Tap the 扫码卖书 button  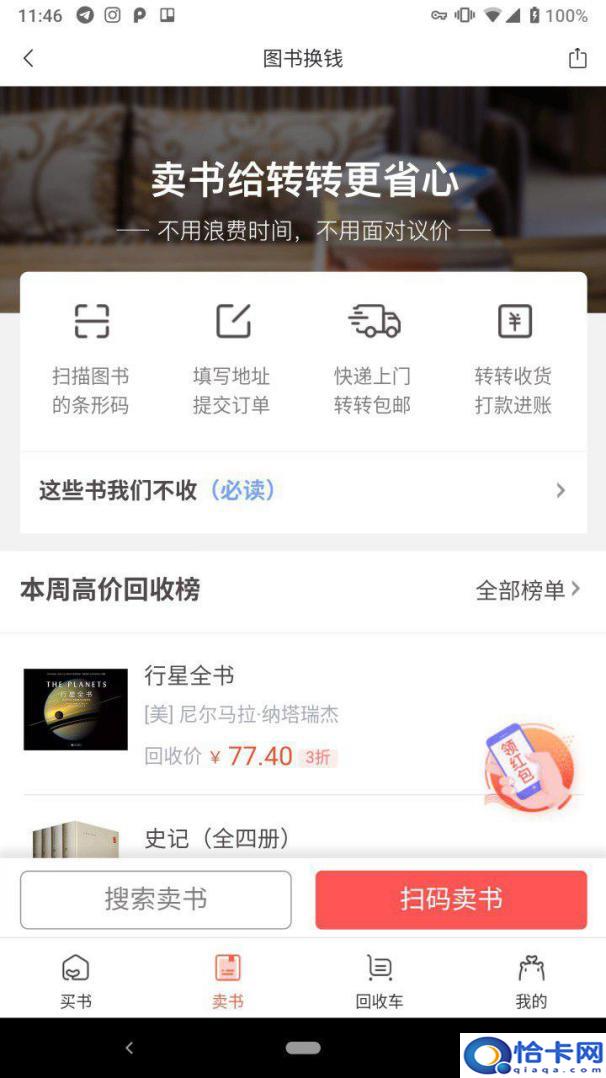451,900
